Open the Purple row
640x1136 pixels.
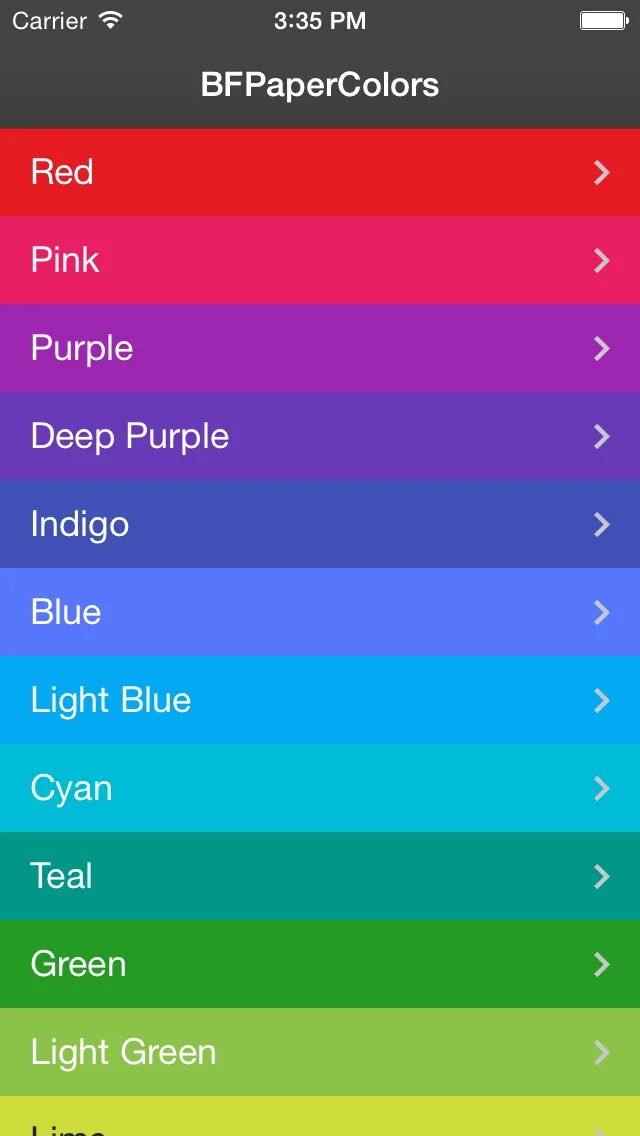tap(320, 348)
